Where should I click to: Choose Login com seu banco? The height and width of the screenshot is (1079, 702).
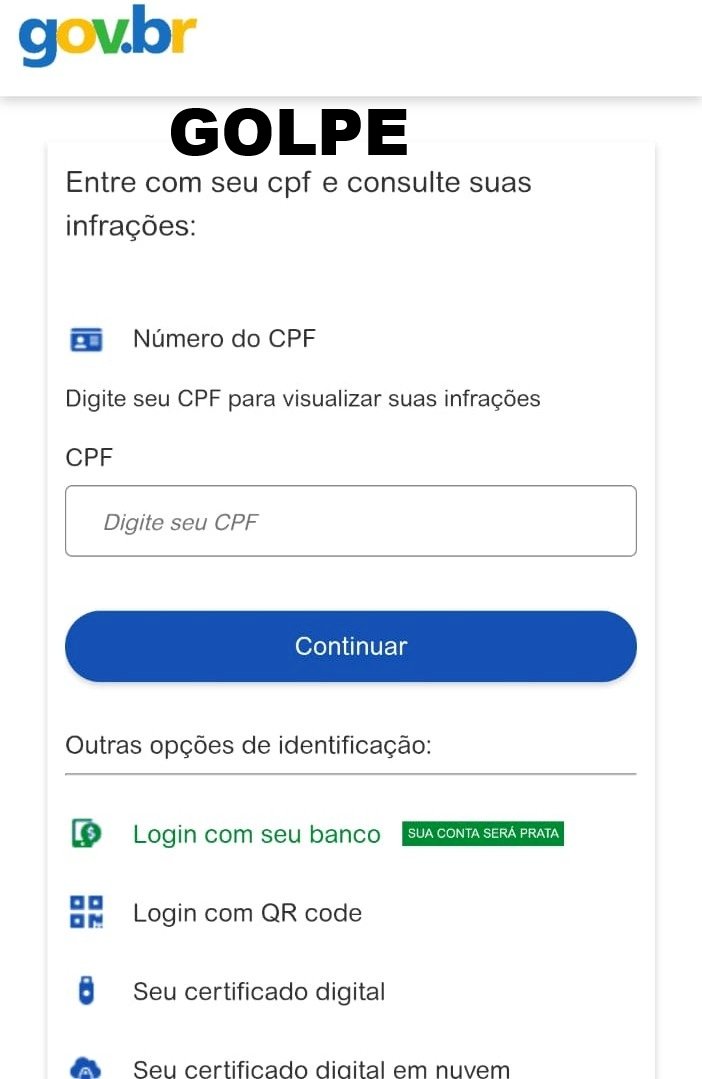(256, 834)
